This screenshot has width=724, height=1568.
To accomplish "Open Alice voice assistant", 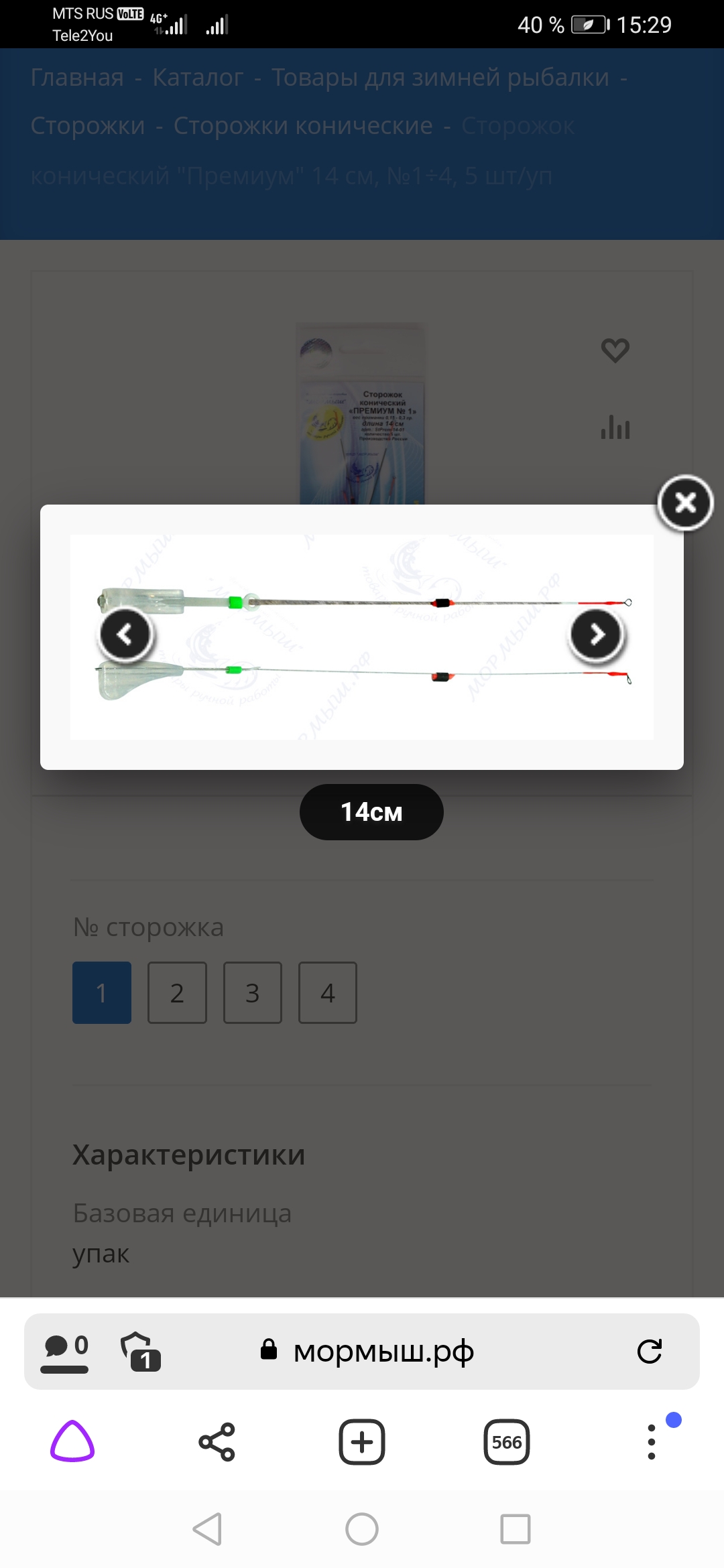I will click(x=72, y=1441).
